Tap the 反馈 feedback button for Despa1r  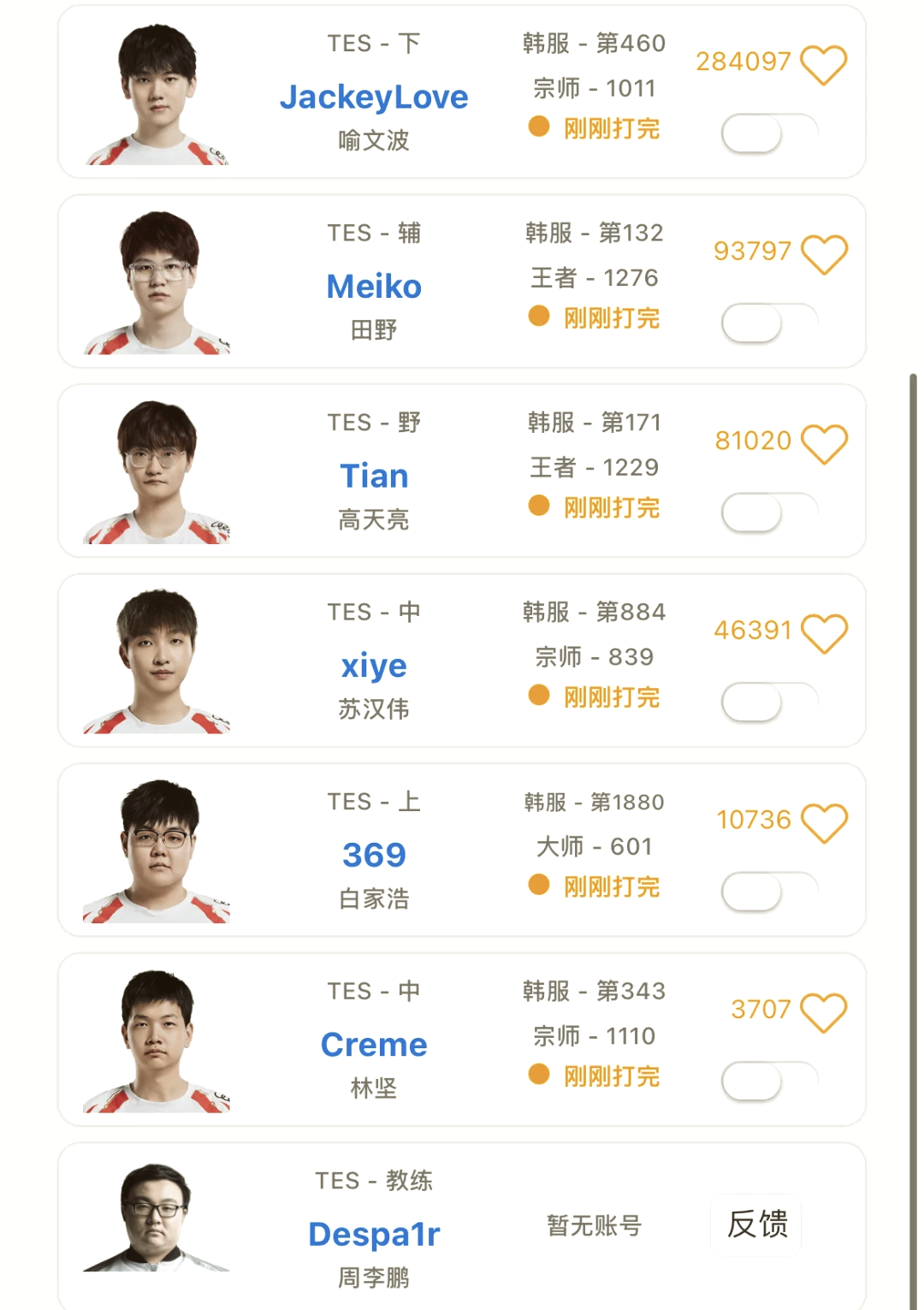pos(756,1224)
